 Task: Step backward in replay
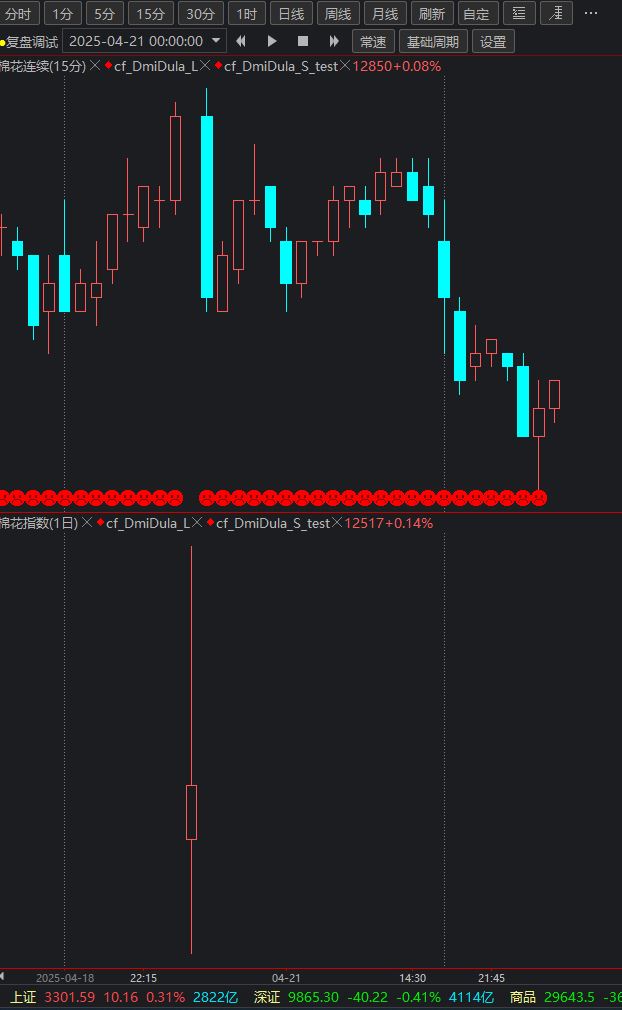click(241, 41)
